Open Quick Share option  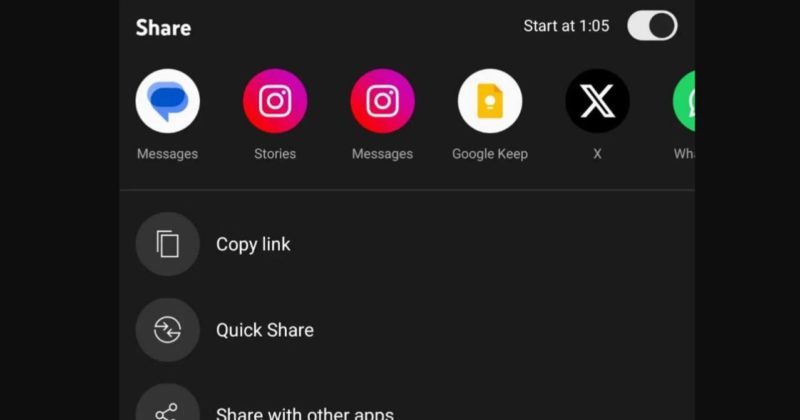pos(264,330)
